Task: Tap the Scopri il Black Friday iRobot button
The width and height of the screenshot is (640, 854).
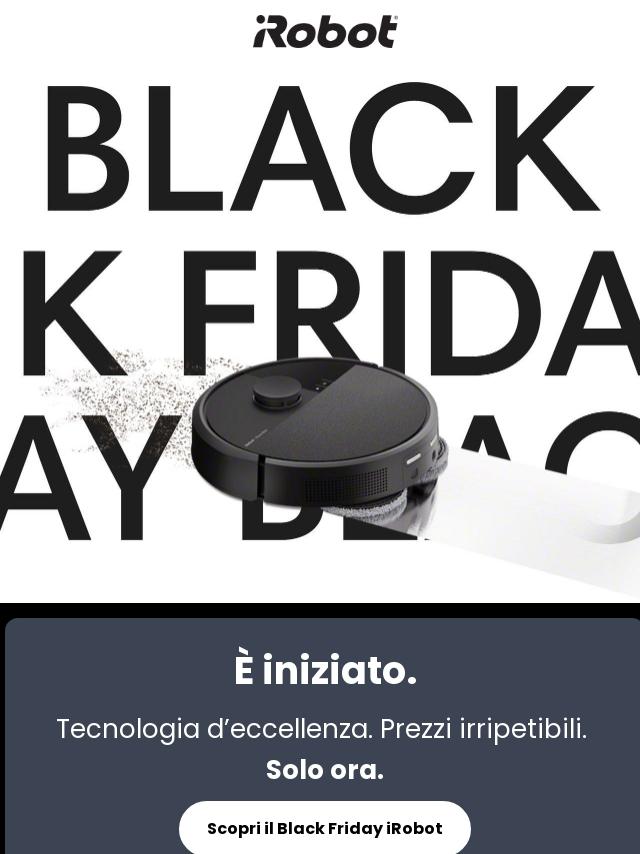Action: pos(324,828)
